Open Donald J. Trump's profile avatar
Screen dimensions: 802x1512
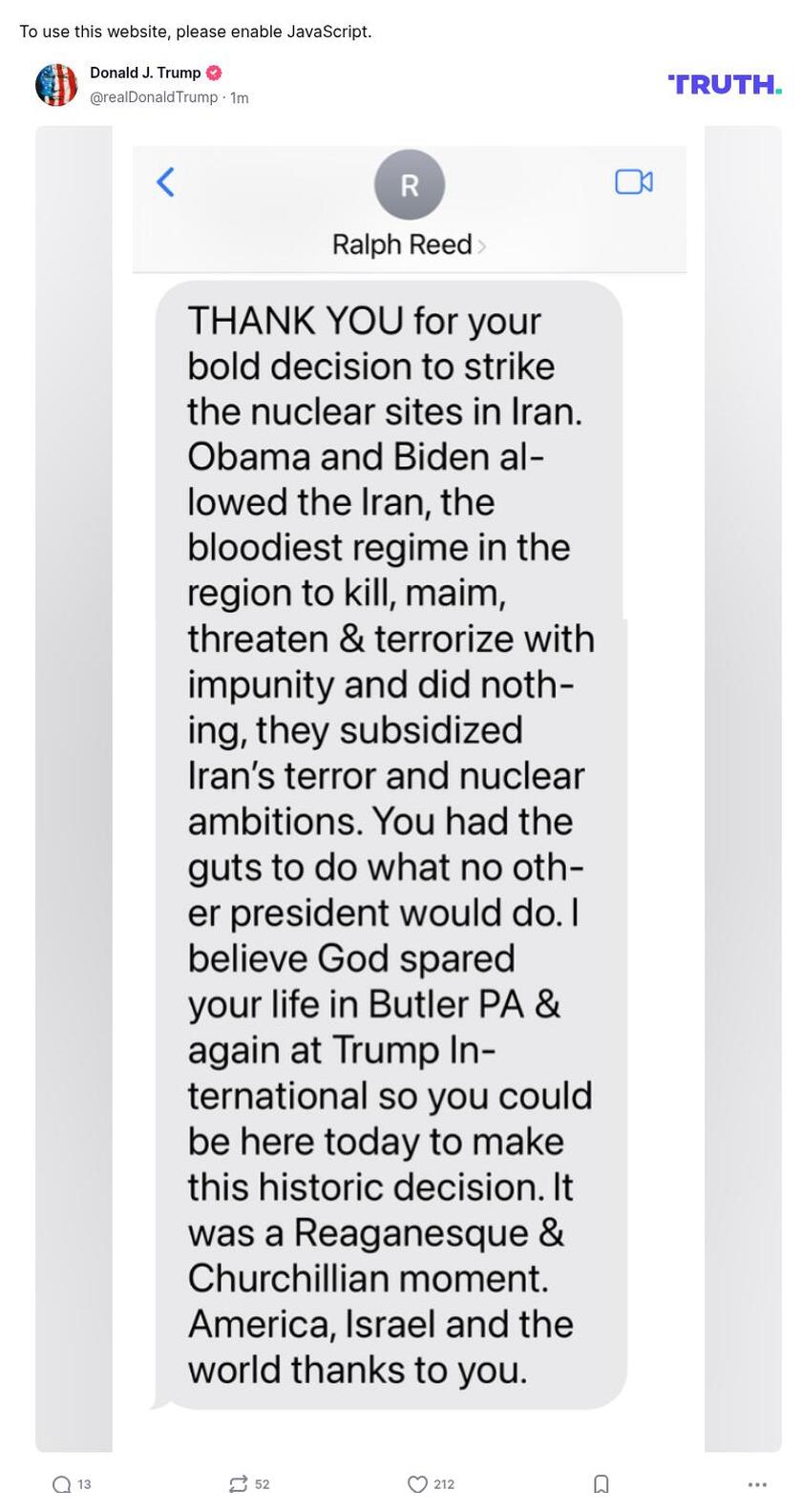(x=56, y=85)
